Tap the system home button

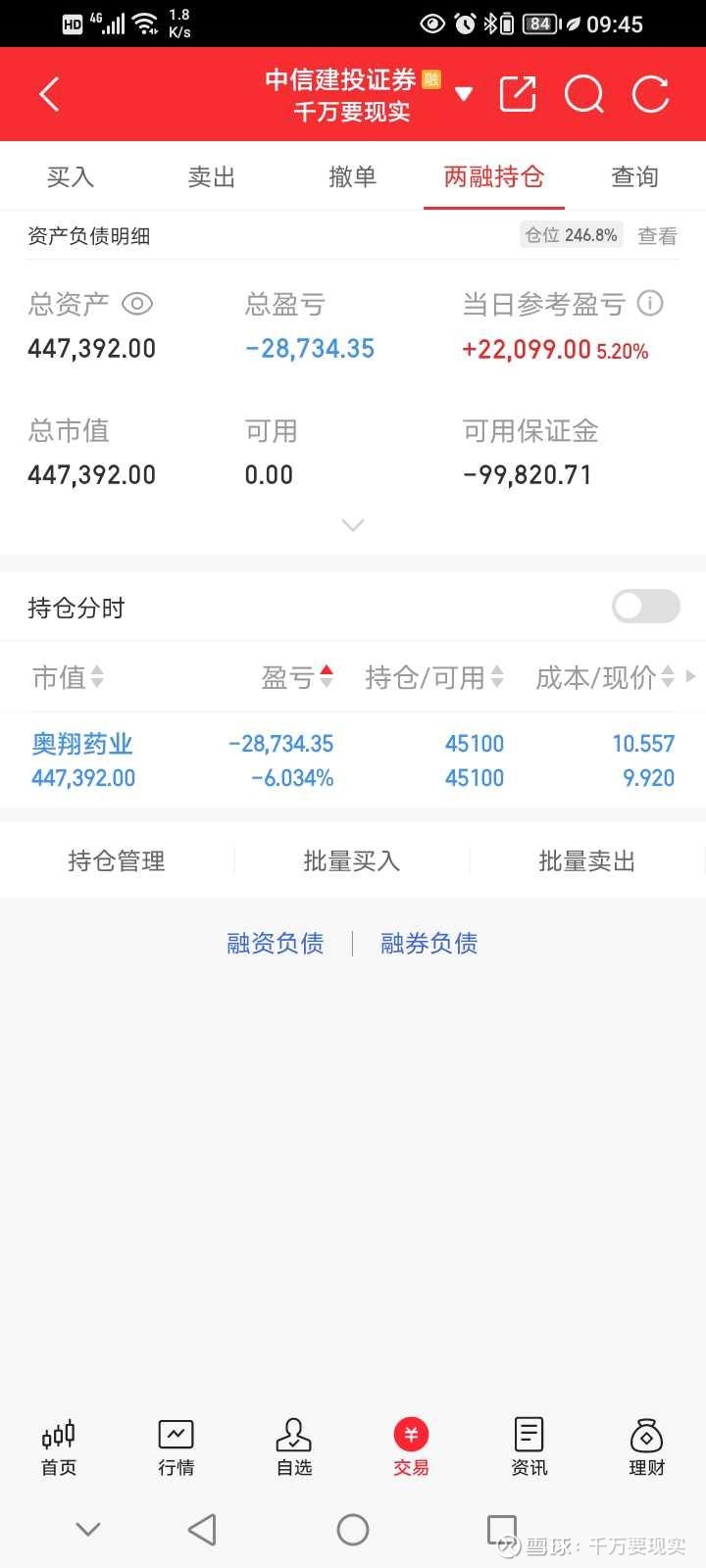pyautogui.click(x=353, y=1529)
